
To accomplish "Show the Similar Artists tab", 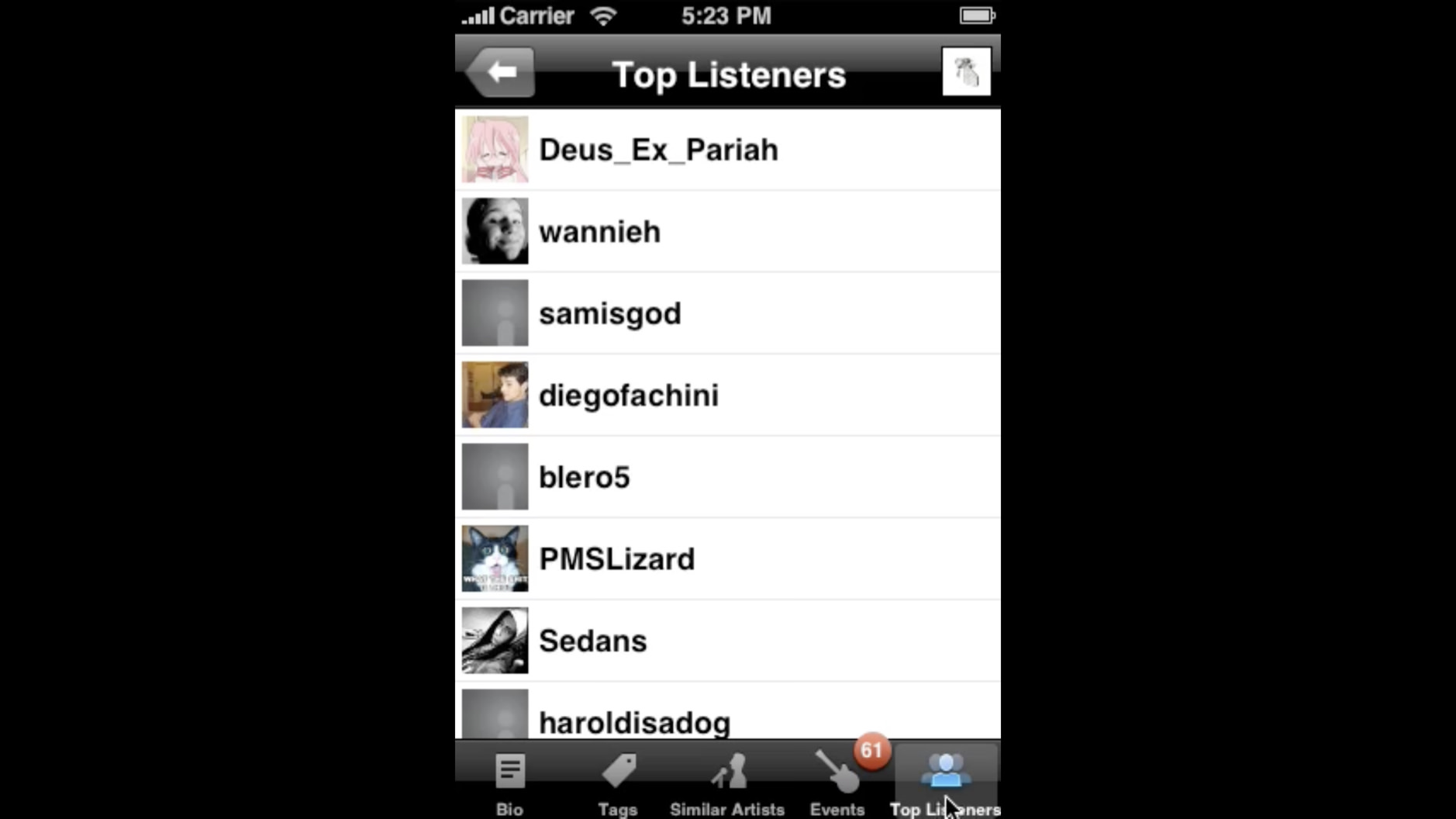I will coord(727,782).
